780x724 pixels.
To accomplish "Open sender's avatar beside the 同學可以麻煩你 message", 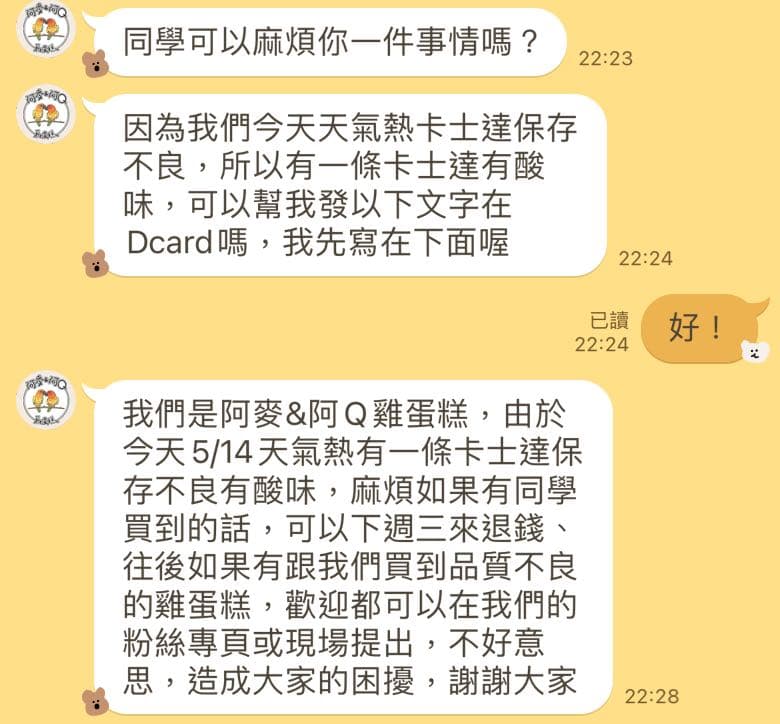I will point(48,30).
